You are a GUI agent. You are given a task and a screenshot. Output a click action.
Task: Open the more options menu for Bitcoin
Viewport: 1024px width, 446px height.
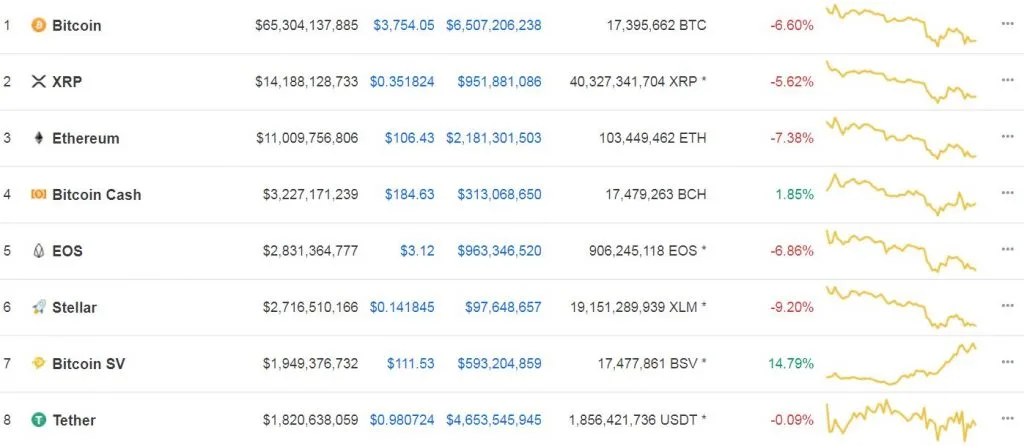point(1006,25)
